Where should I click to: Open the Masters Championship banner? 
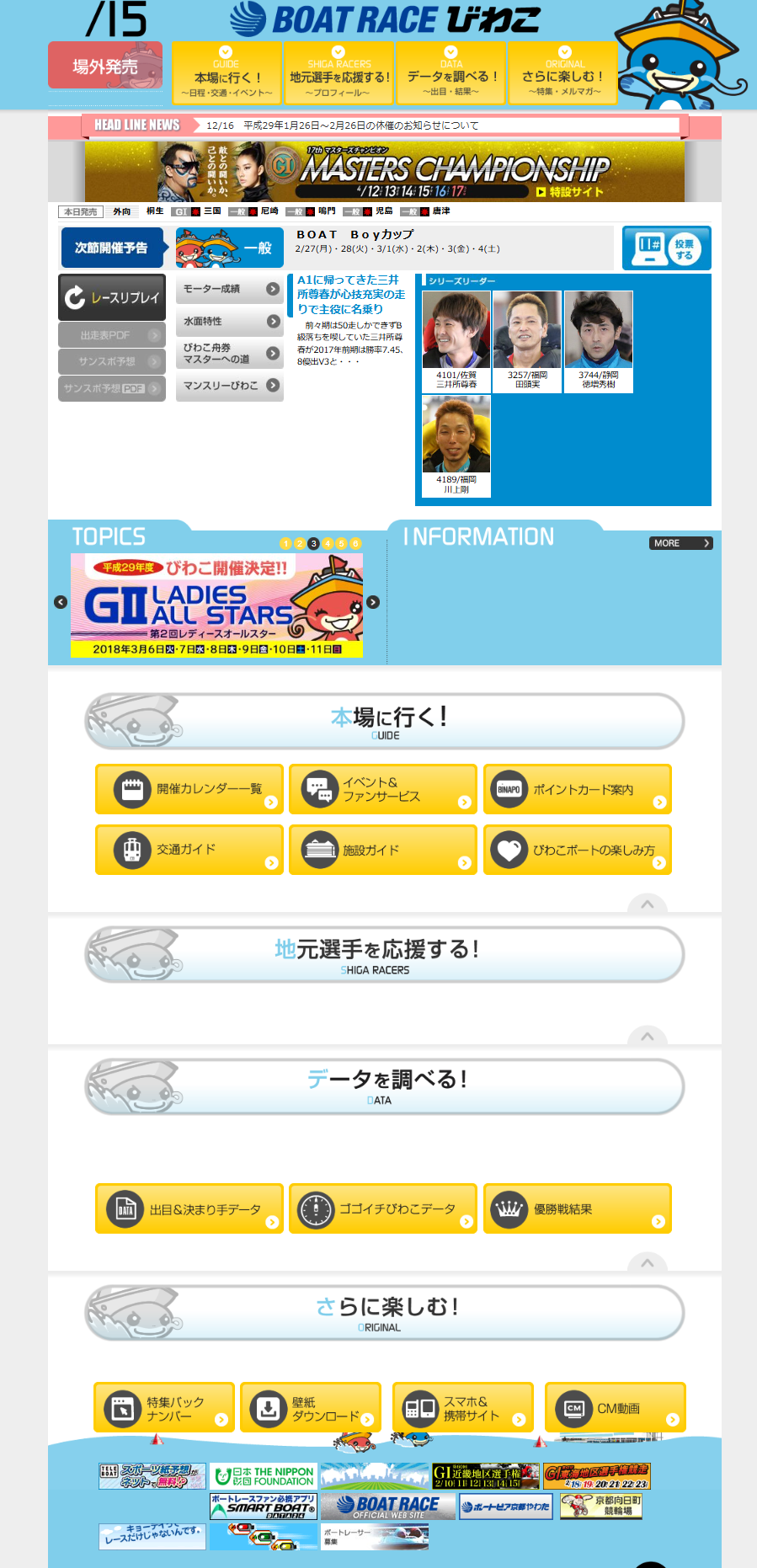[x=385, y=171]
